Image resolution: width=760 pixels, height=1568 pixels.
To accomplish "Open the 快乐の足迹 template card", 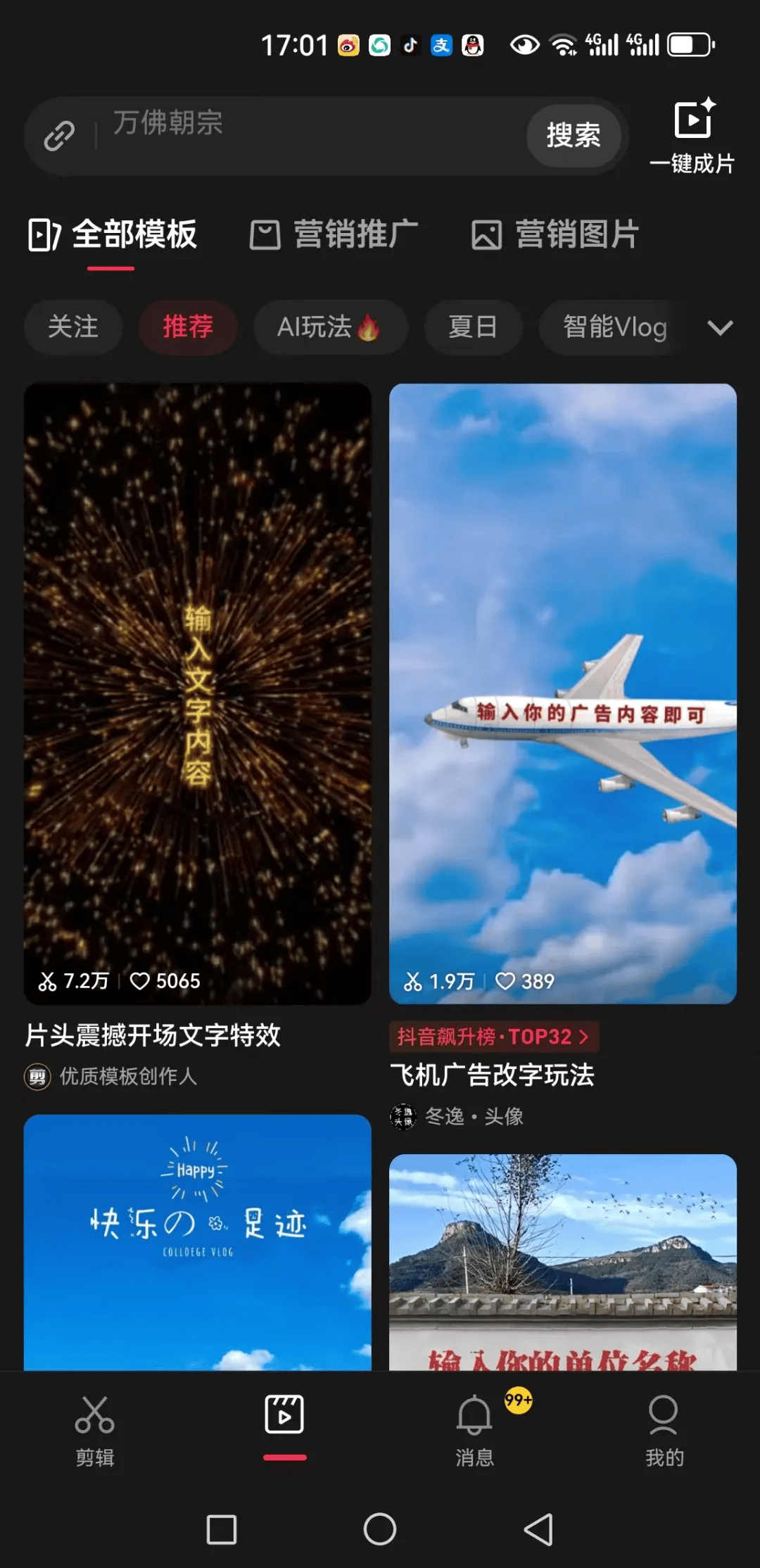I will (197, 1242).
